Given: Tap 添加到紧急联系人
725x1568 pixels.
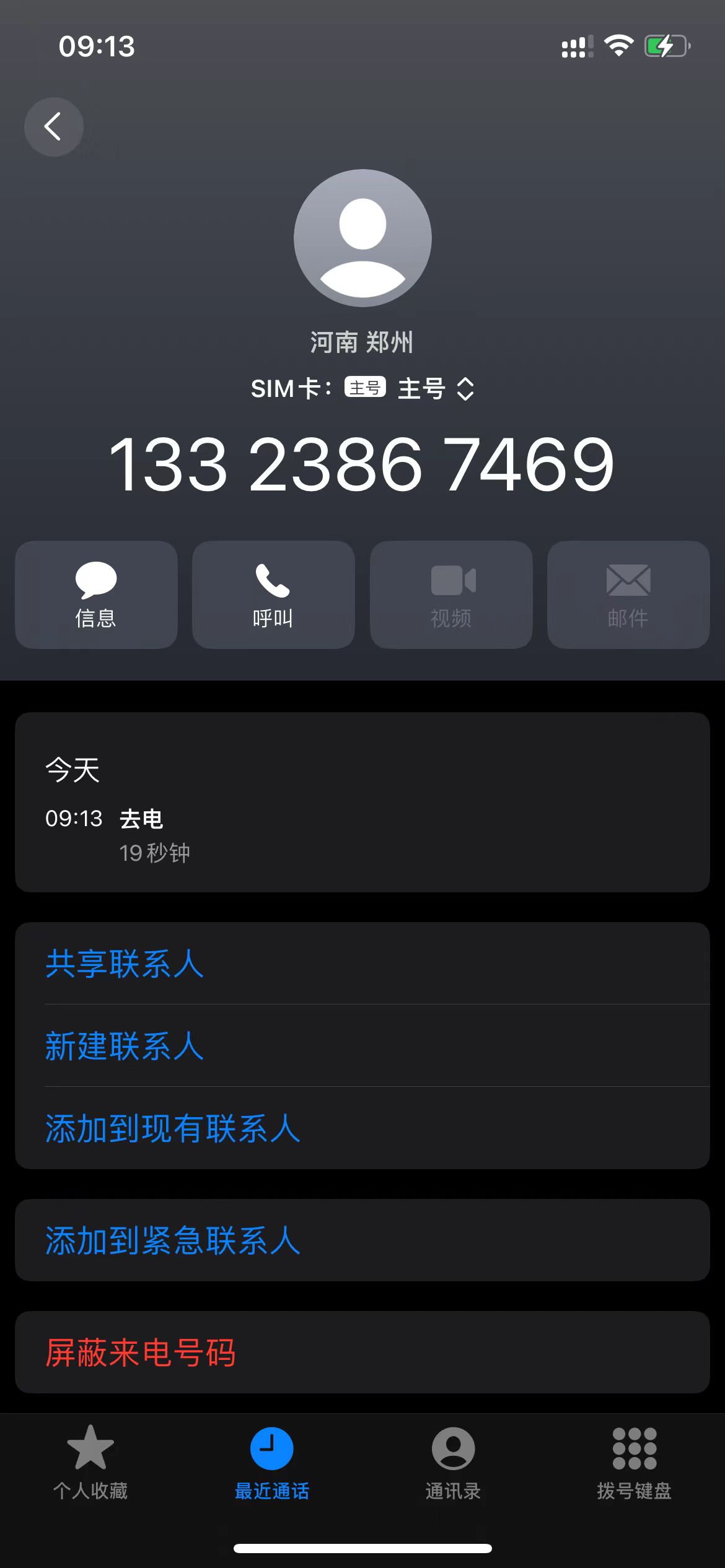Looking at the screenshot, I should point(362,1240).
